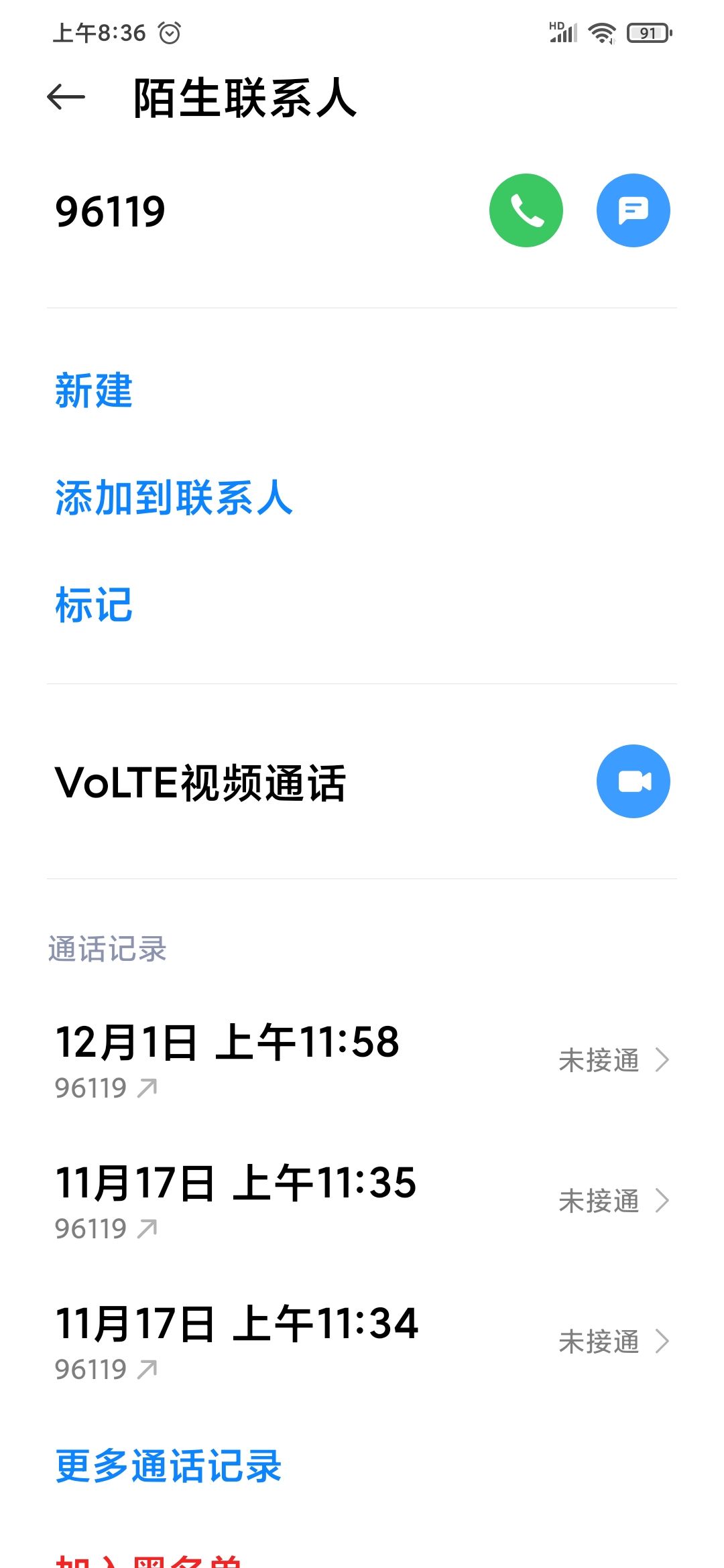Go back using the top-left arrow
Image resolution: width=724 pixels, height=1568 pixels.
66,97
